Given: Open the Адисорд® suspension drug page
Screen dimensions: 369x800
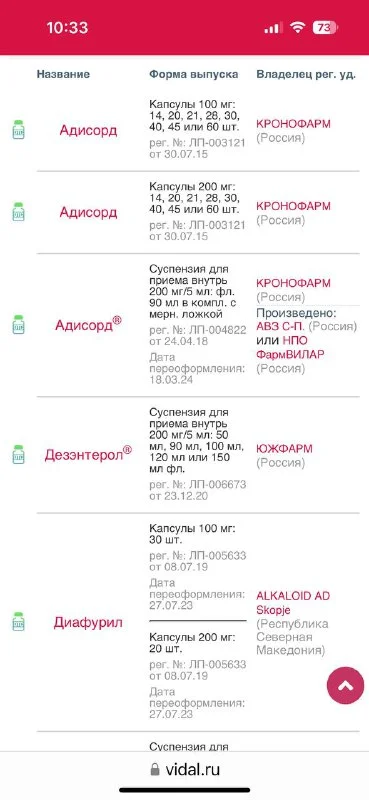Looking at the screenshot, I should click(x=88, y=324).
